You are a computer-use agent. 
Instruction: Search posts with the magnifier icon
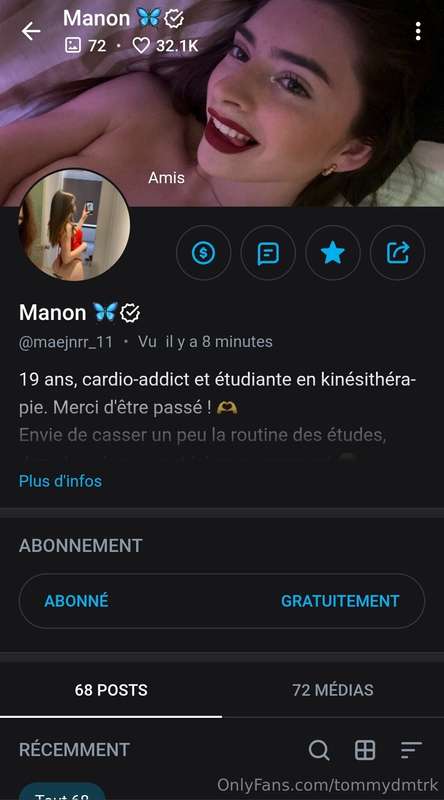(319, 750)
